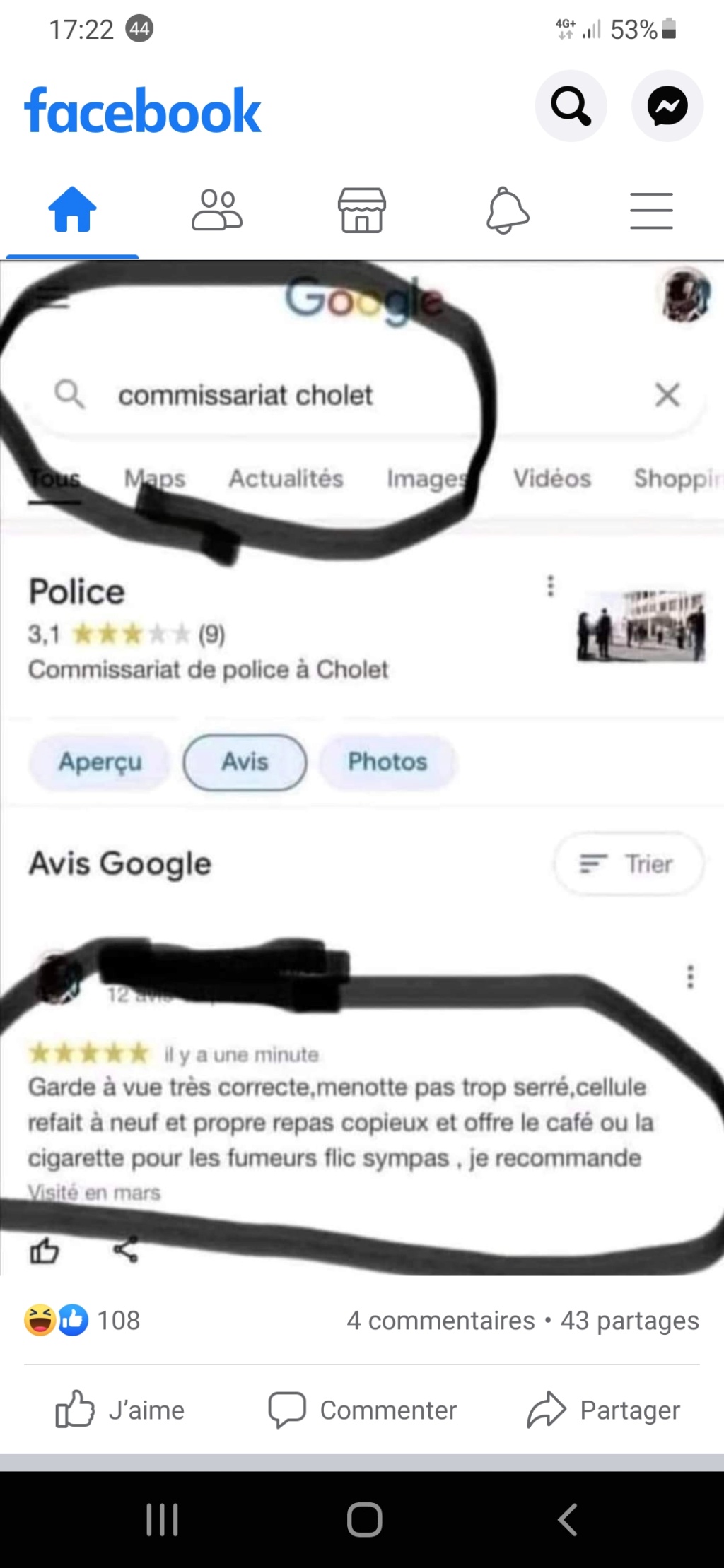This screenshot has height=1568, width=724.
Task: Open the 4 commentaires list
Action: pyautogui.click(x=440, y=1320)
